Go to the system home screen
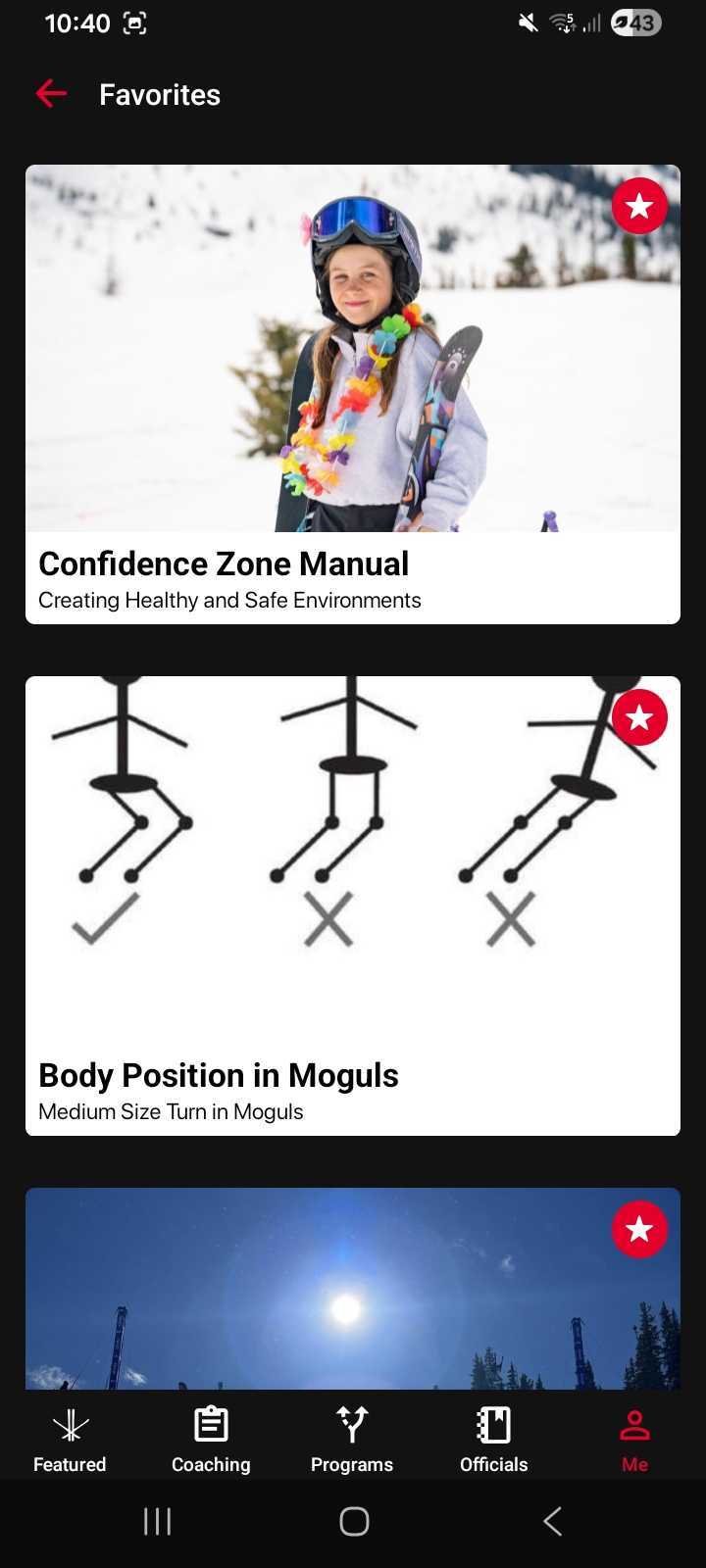The width and height of the screenshot is (706, 1568). [x=354, y=1521]
